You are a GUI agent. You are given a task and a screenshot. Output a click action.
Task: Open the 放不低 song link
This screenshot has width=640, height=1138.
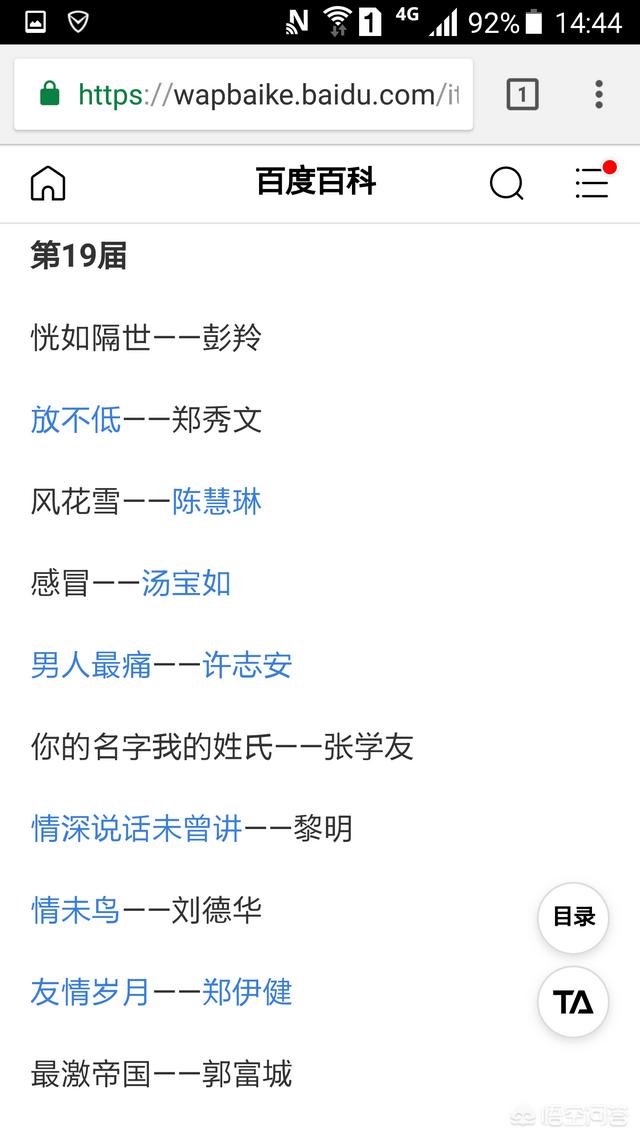pos(75,420)
